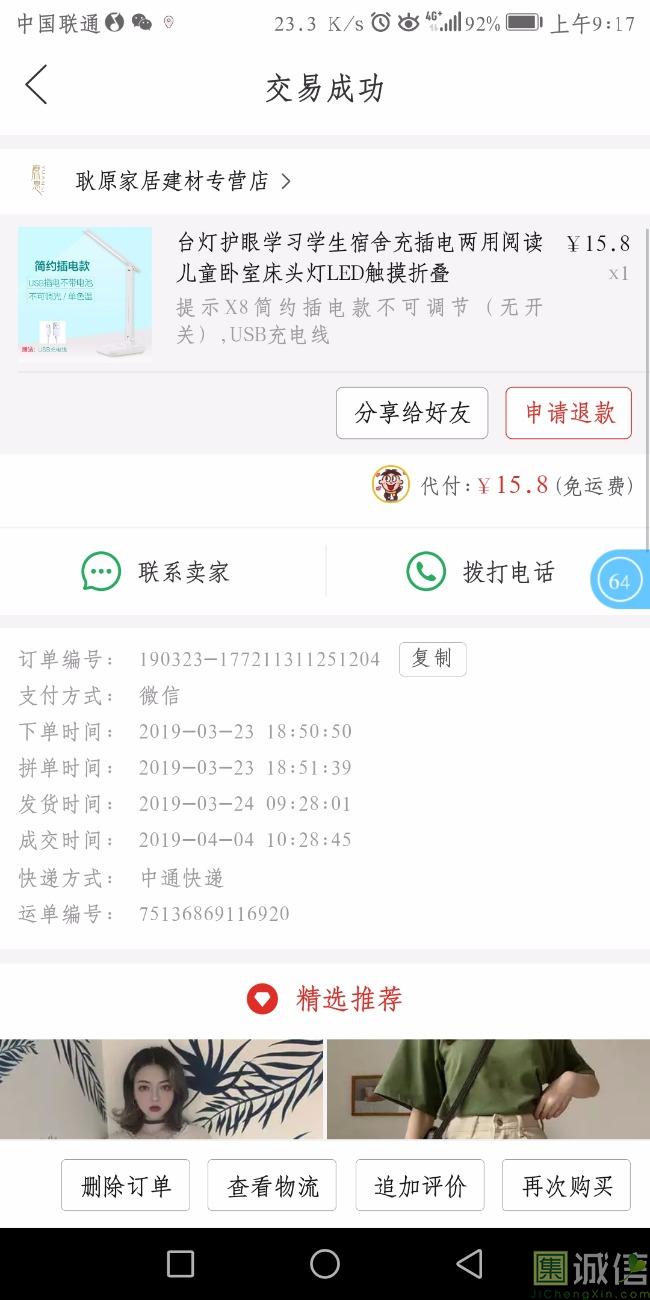This screenshot has width=650, height=1300.
Task: Tap the 分享给好友 button
Action: 411,413
